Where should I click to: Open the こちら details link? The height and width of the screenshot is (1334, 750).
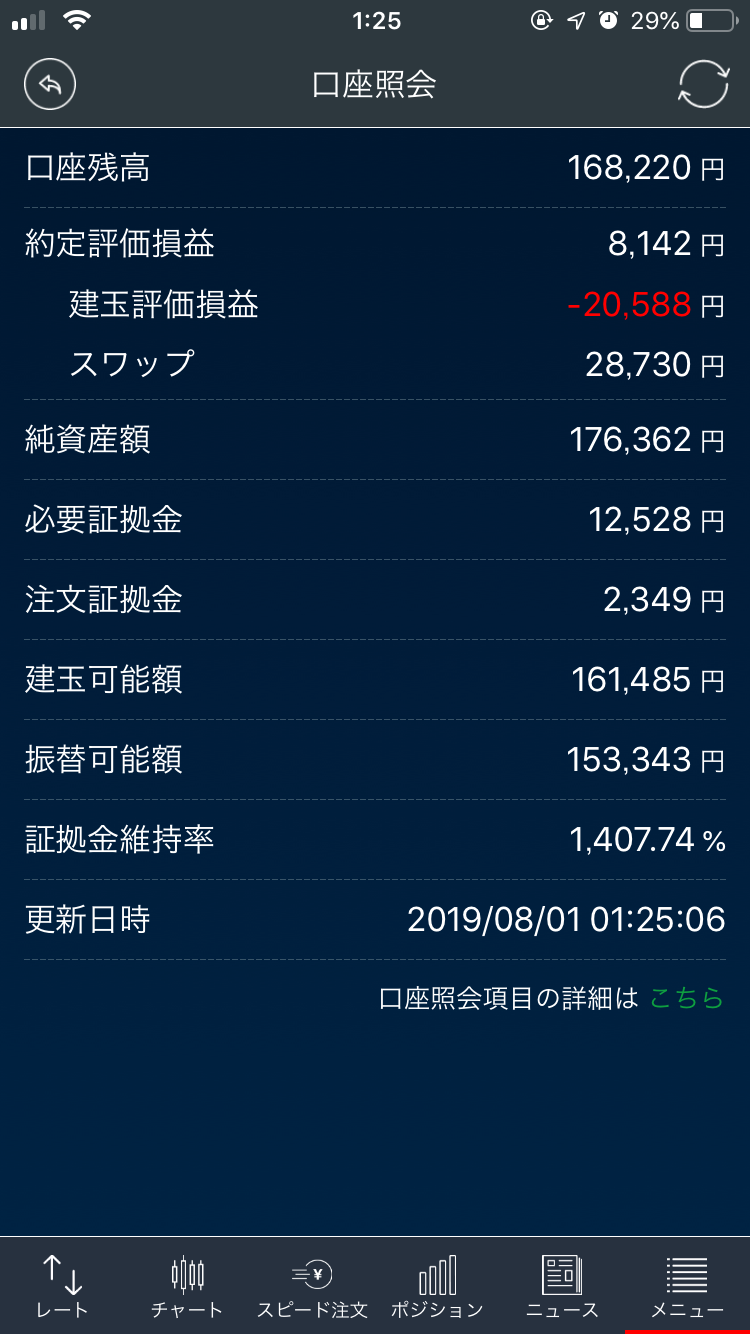coord(686,998)
